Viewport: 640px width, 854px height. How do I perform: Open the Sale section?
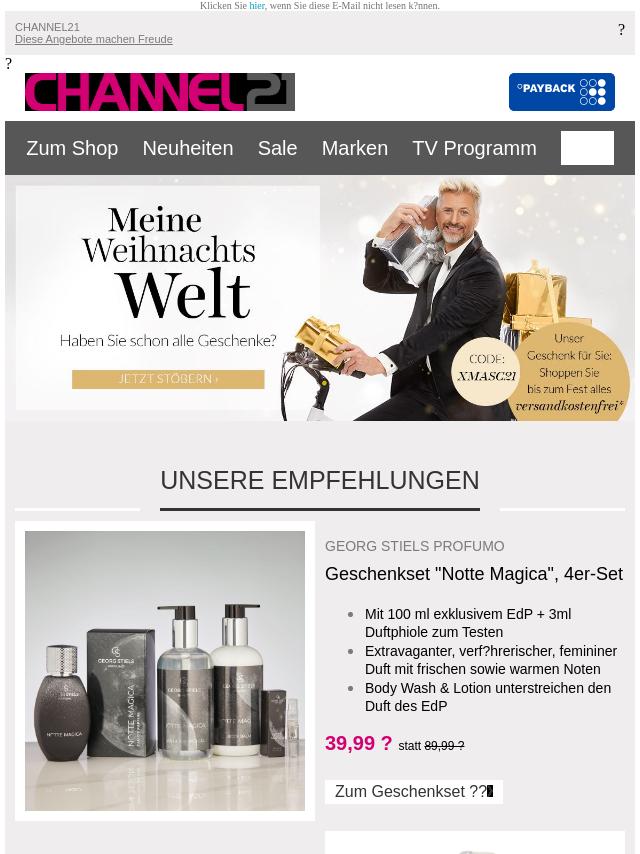[x=277, y=148]
